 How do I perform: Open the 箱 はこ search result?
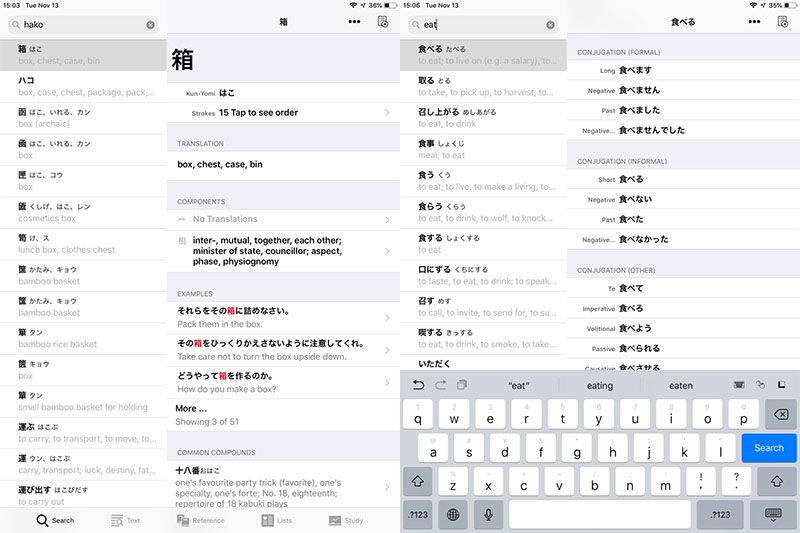coord(83,54)
